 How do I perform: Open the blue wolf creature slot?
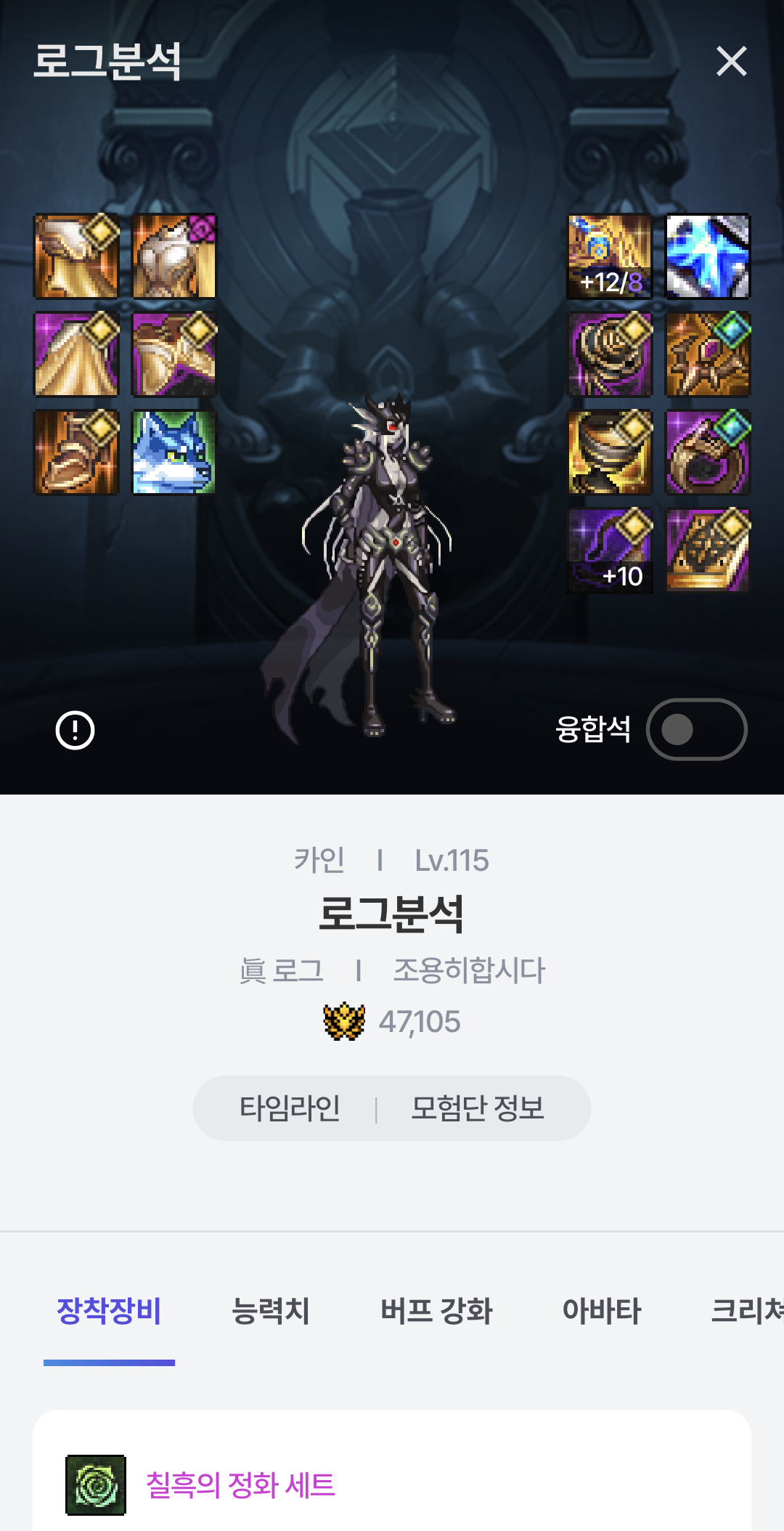click(174, 452)
